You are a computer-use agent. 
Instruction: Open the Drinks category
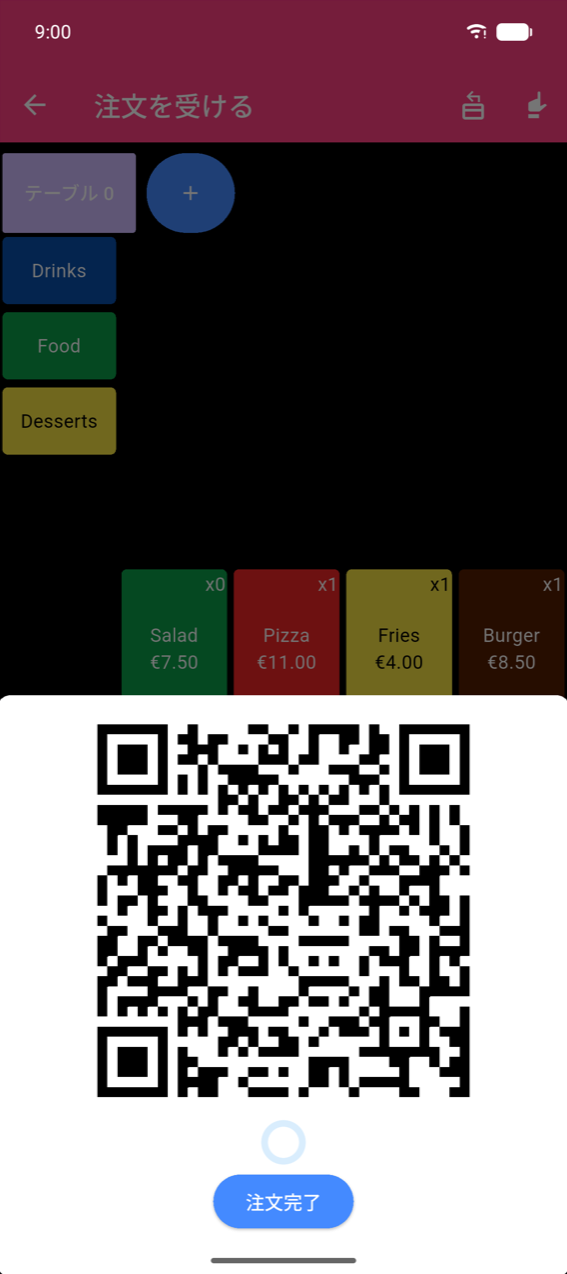pyautogui.click(x=59, y=271)
